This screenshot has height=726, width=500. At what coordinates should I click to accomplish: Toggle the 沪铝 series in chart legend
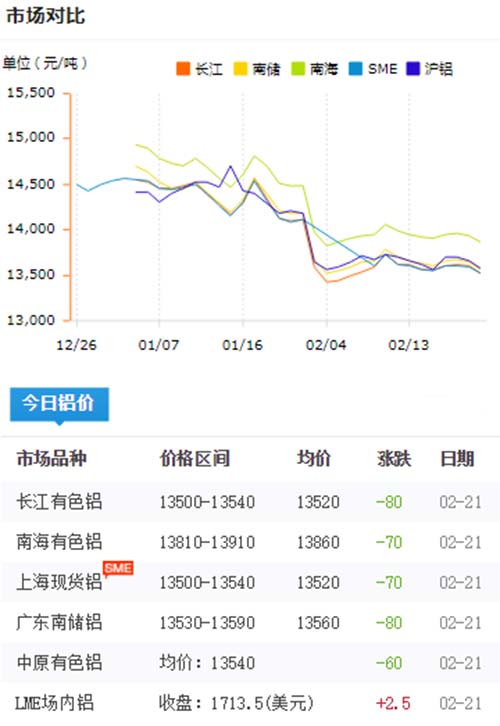[430, 69]
